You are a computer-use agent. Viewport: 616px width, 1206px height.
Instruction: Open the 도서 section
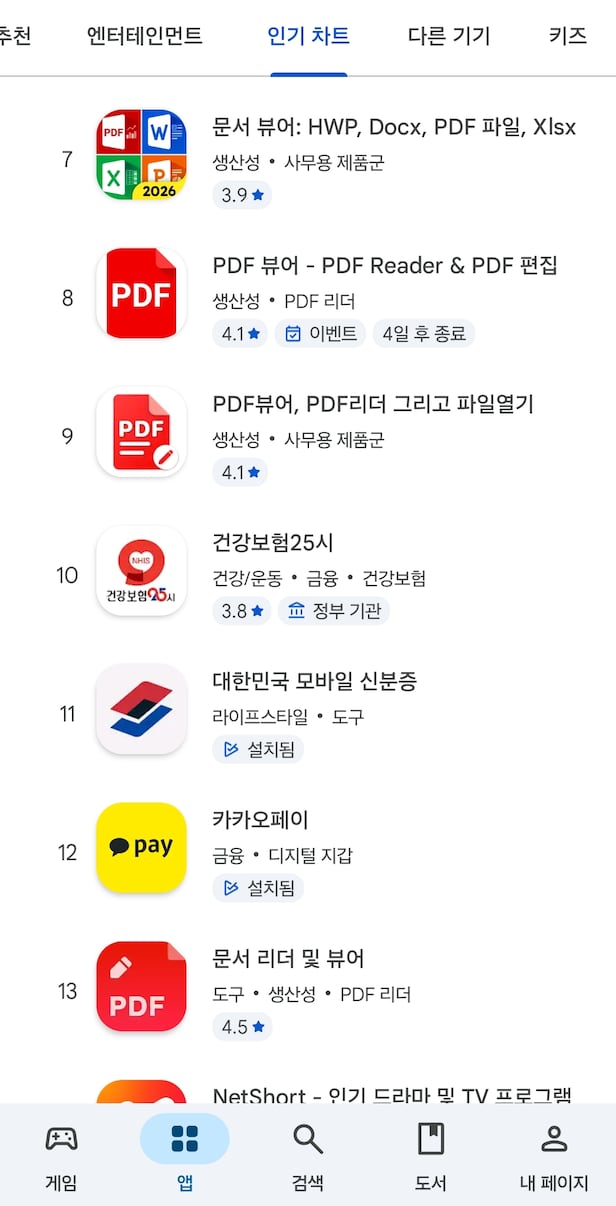430,1155
